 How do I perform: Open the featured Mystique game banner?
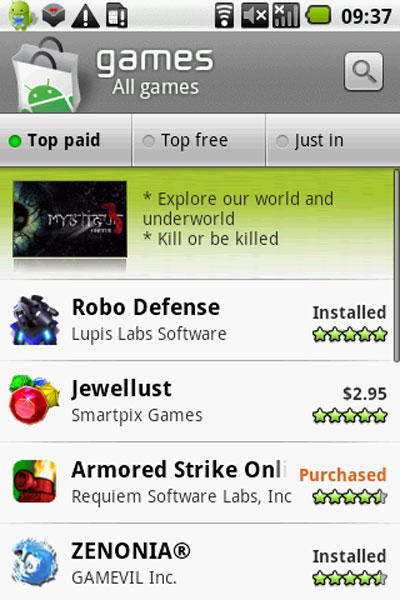tap(197, 224)
